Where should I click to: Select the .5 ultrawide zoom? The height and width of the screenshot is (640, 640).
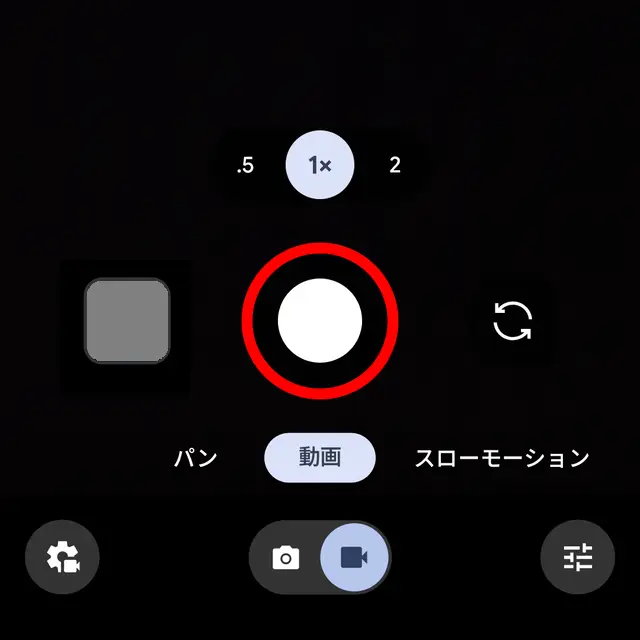tap(245, 166)
